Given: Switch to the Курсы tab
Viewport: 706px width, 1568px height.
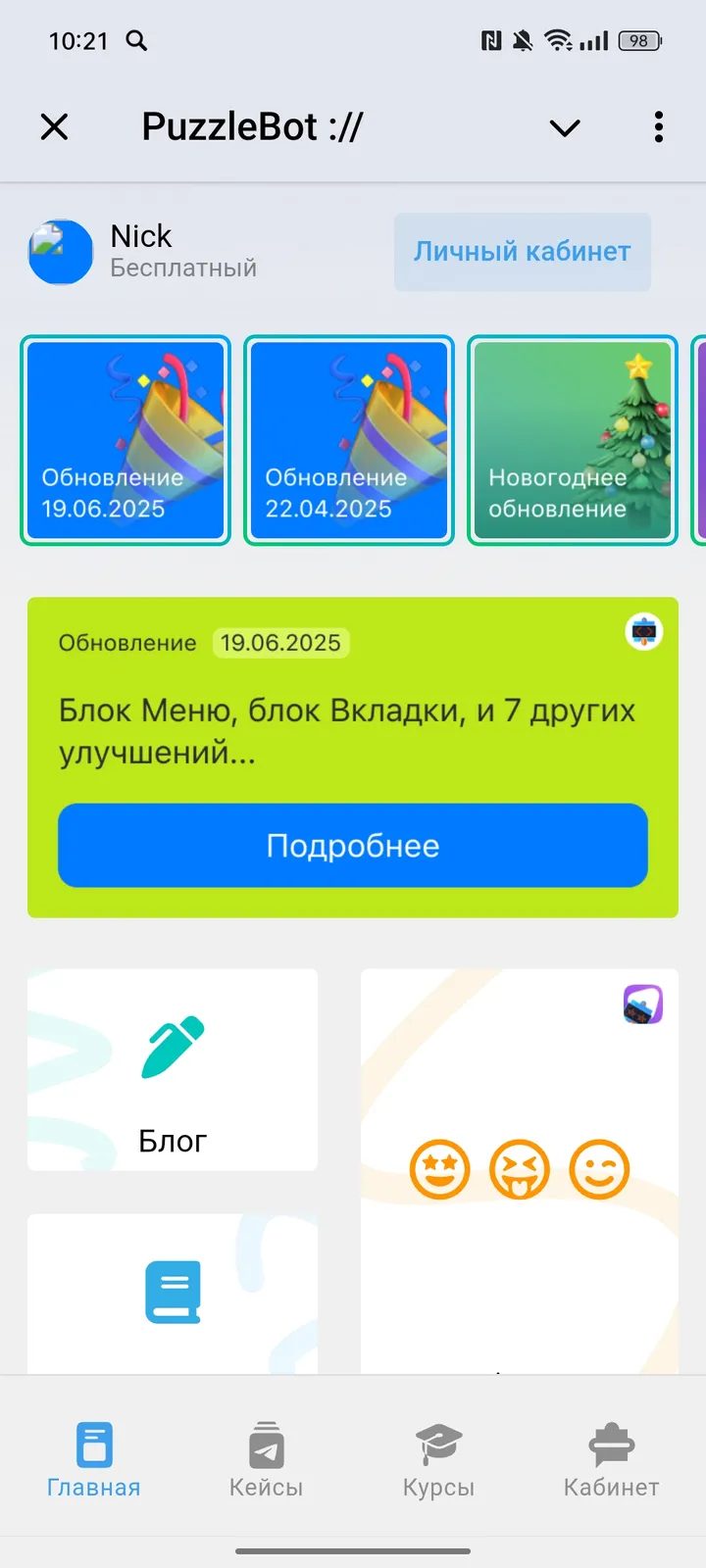Looking at the screenshot, I should point(438,1460).
